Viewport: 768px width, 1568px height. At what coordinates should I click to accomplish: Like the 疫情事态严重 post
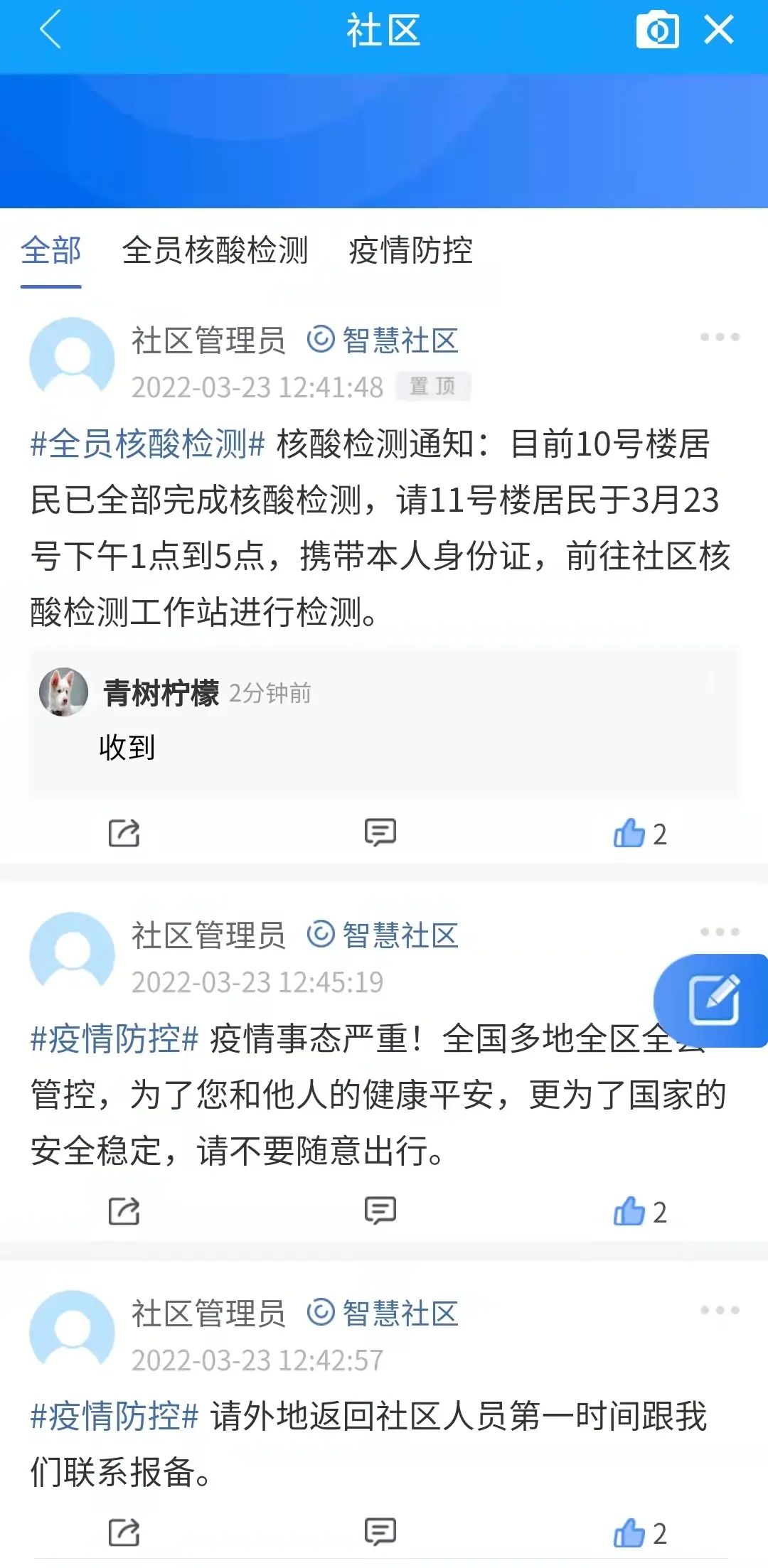pos(630,1211)
